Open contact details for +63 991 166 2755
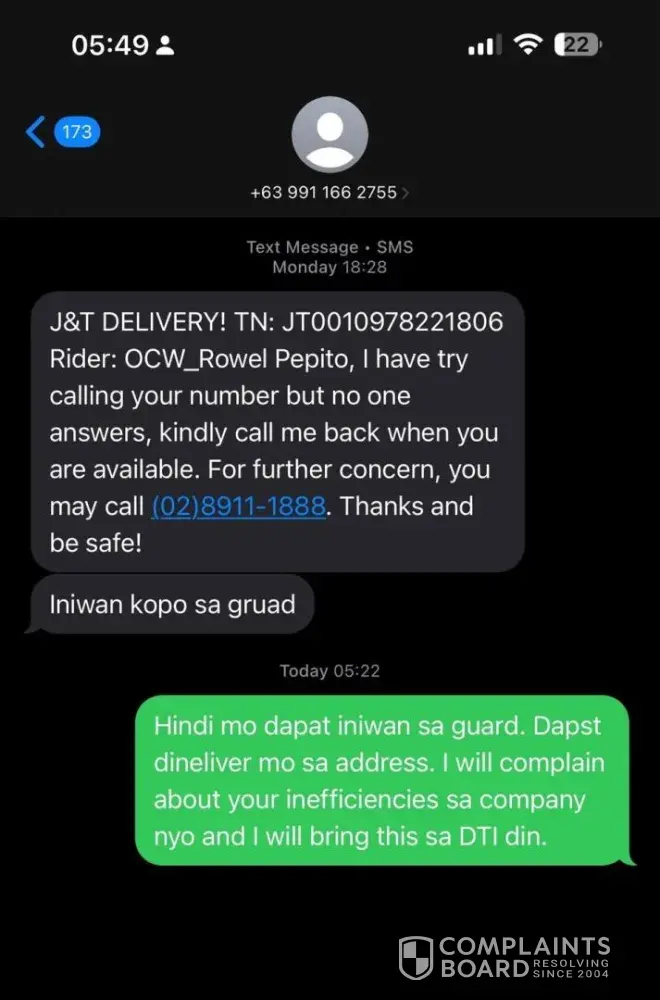This screenshot has height=1000, width=660. (329, 192)
